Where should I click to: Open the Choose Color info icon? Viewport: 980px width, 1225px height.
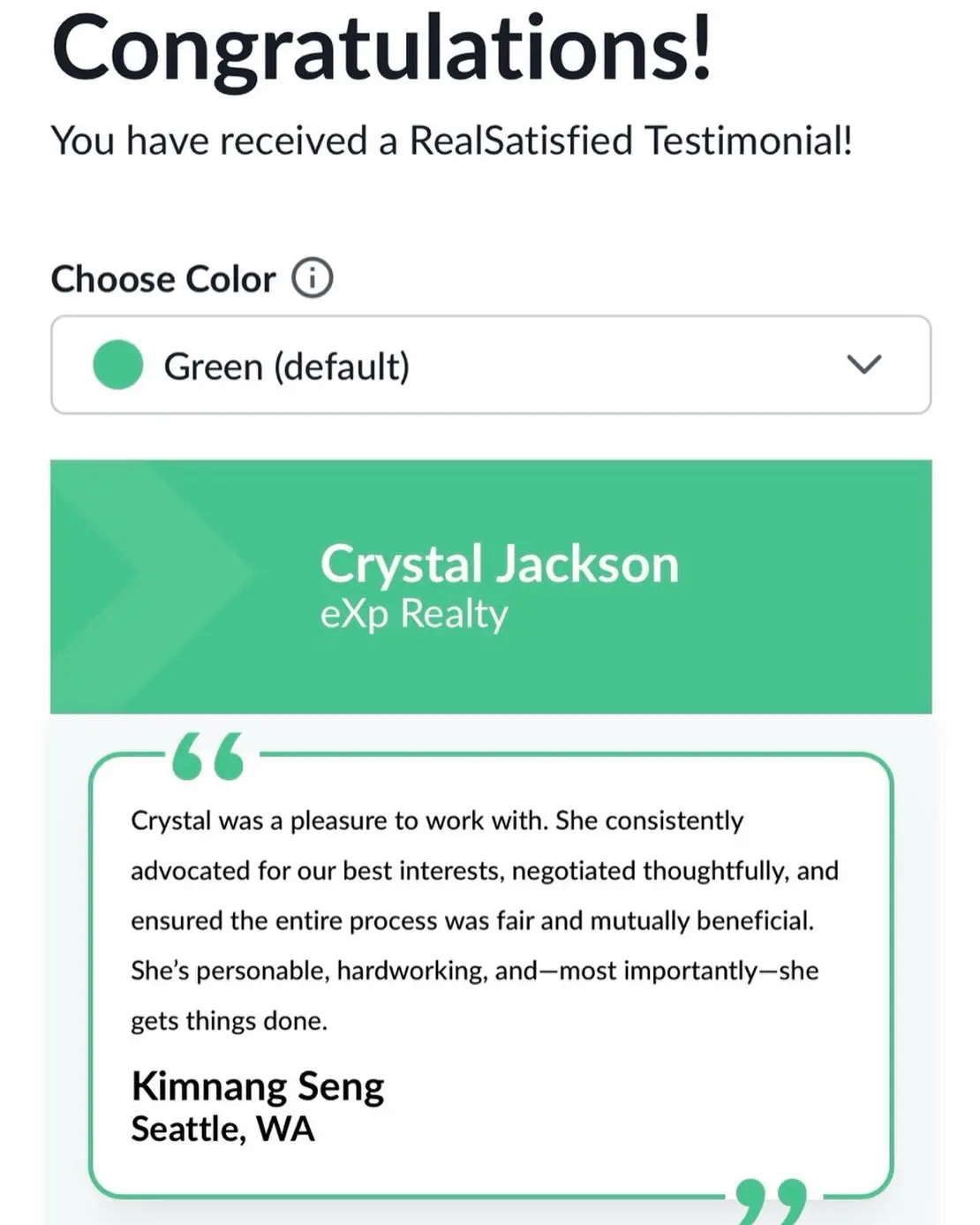pos(312,278)
